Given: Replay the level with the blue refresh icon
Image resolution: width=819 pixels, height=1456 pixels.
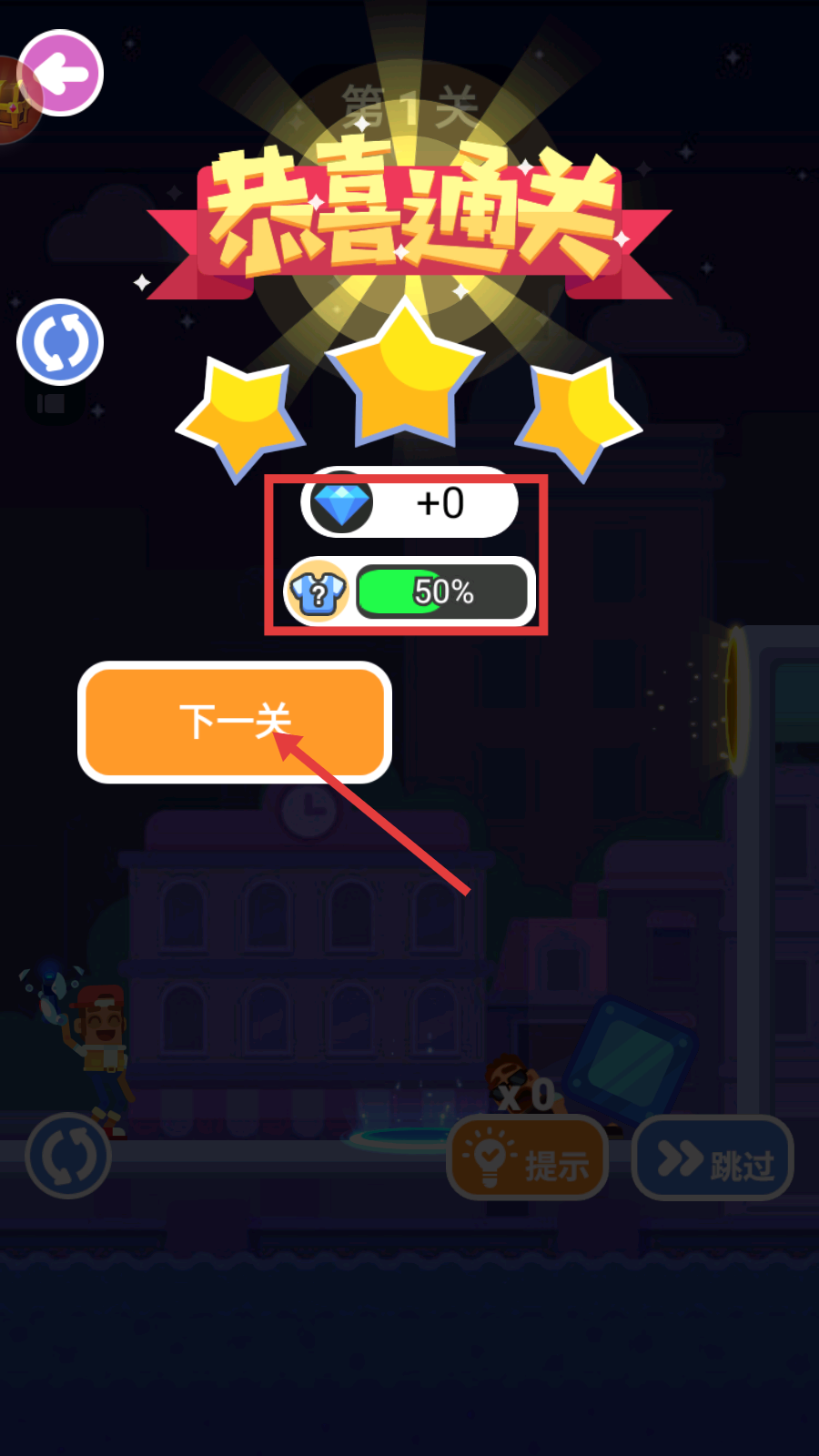Looking at the screenshot, I should 60,342.
